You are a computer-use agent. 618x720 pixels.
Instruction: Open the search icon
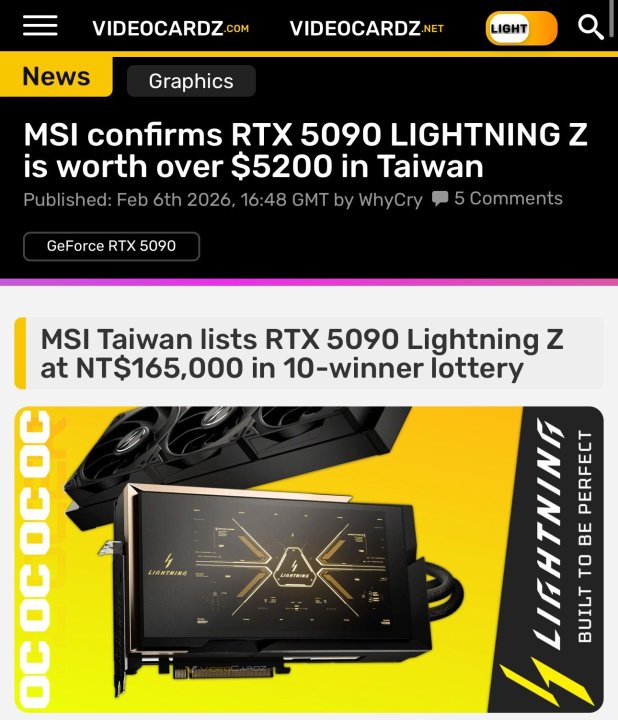[x=591, y=27]
